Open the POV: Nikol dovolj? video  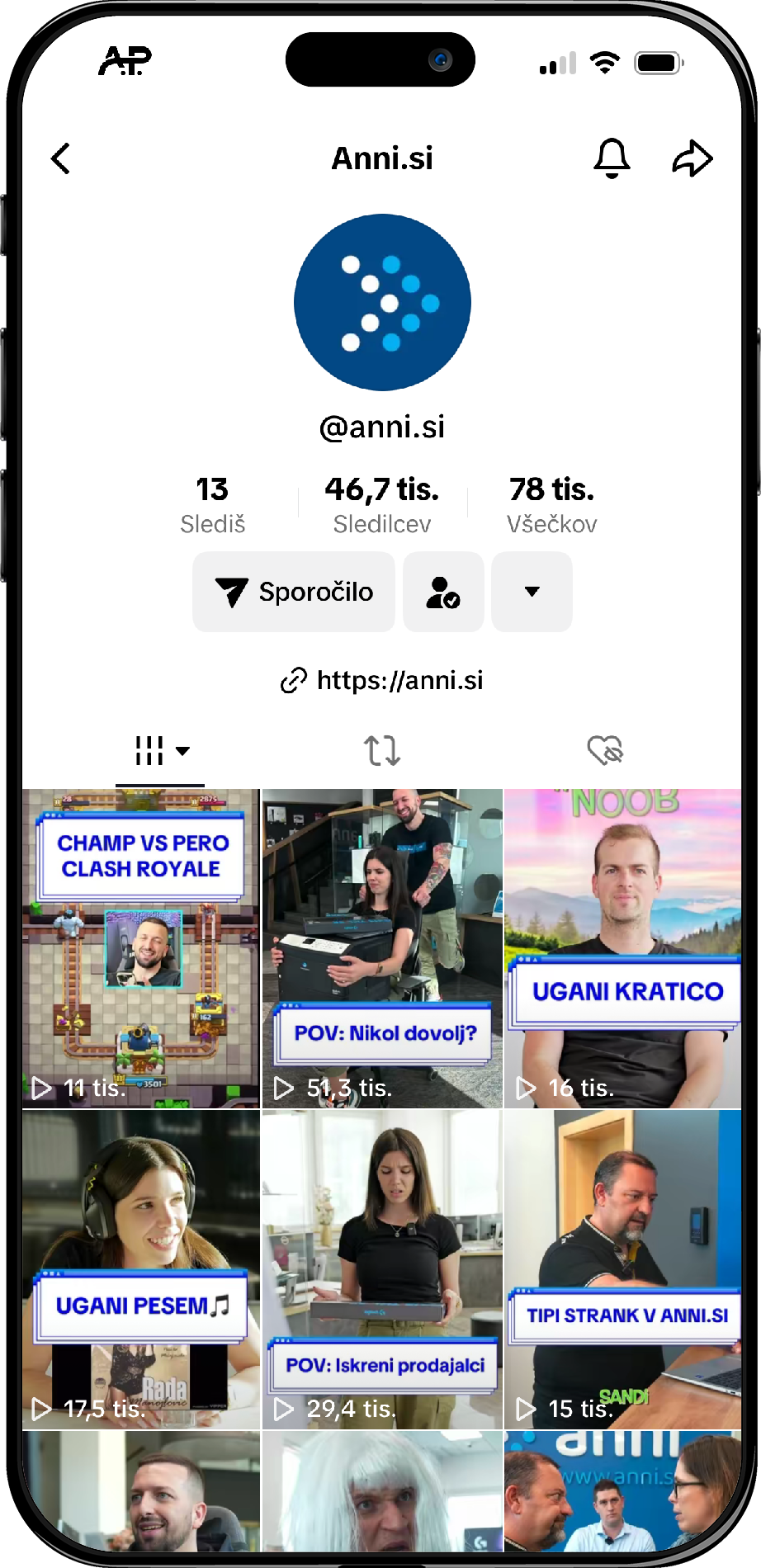tap(382, 949)
